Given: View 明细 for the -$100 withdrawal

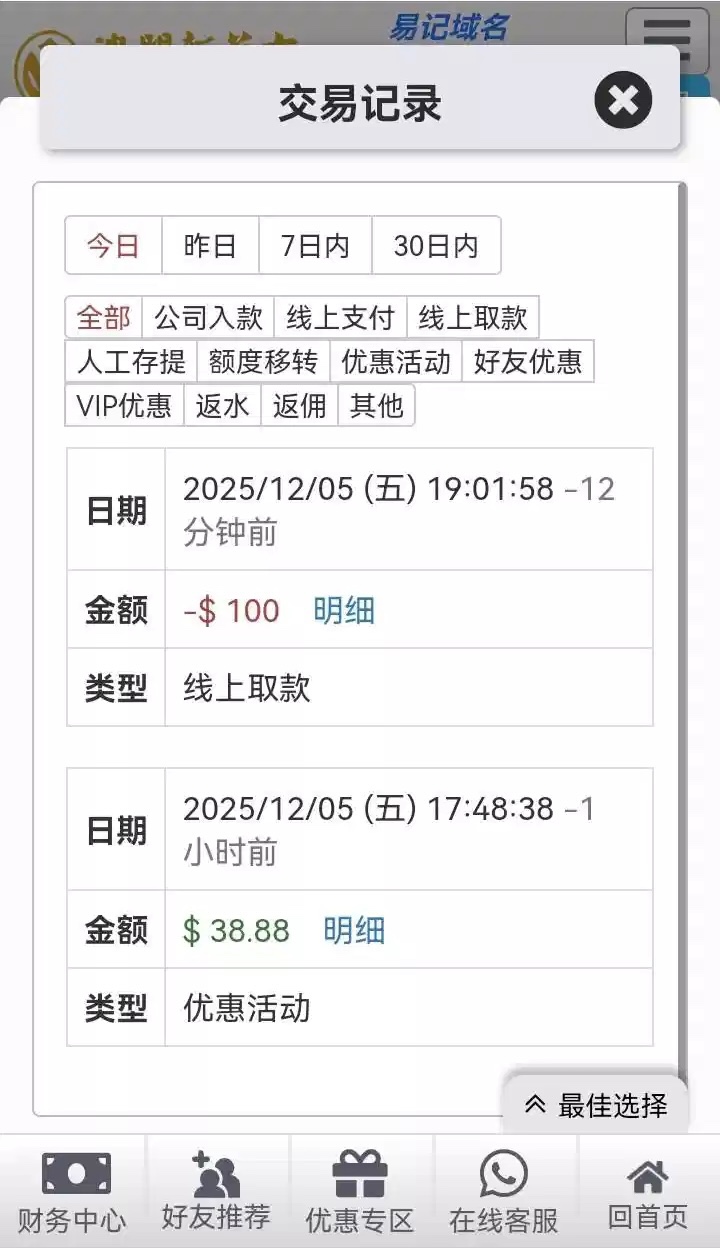Looking at the screenshot, I should 343,610.
